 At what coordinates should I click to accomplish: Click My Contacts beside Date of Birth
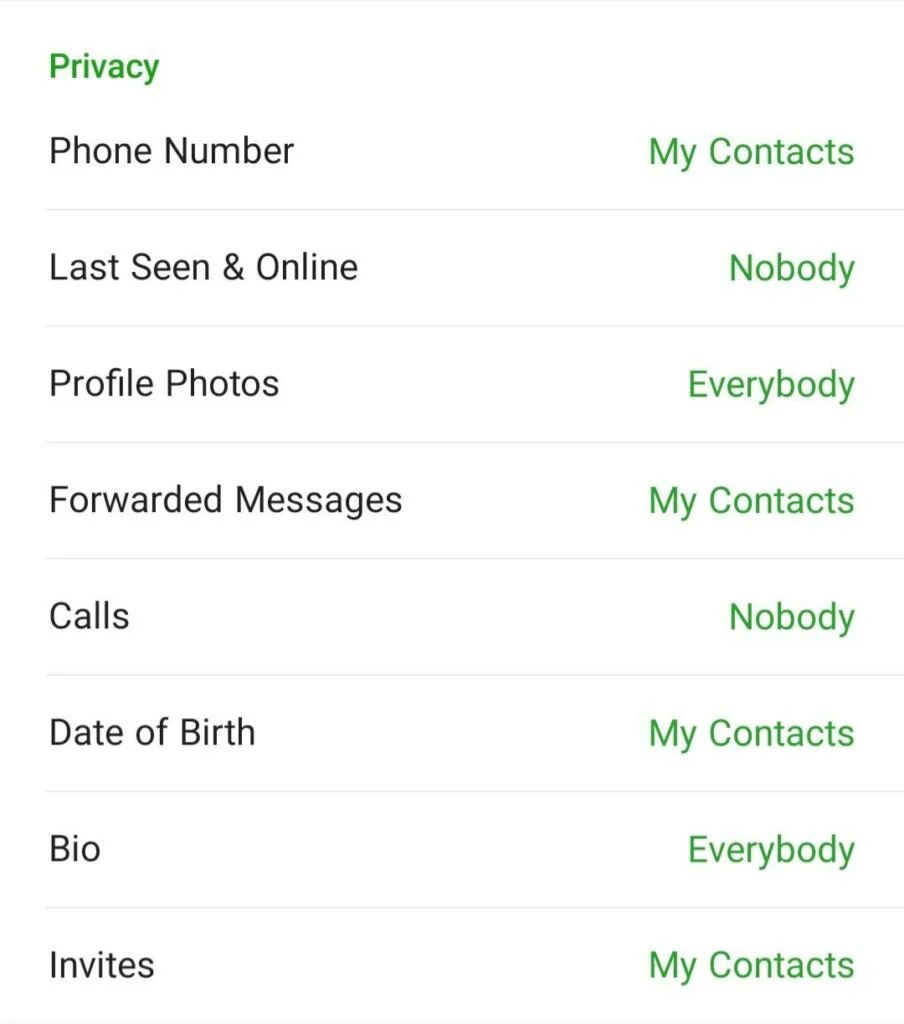pyautogui.click(x=752, y=734)
